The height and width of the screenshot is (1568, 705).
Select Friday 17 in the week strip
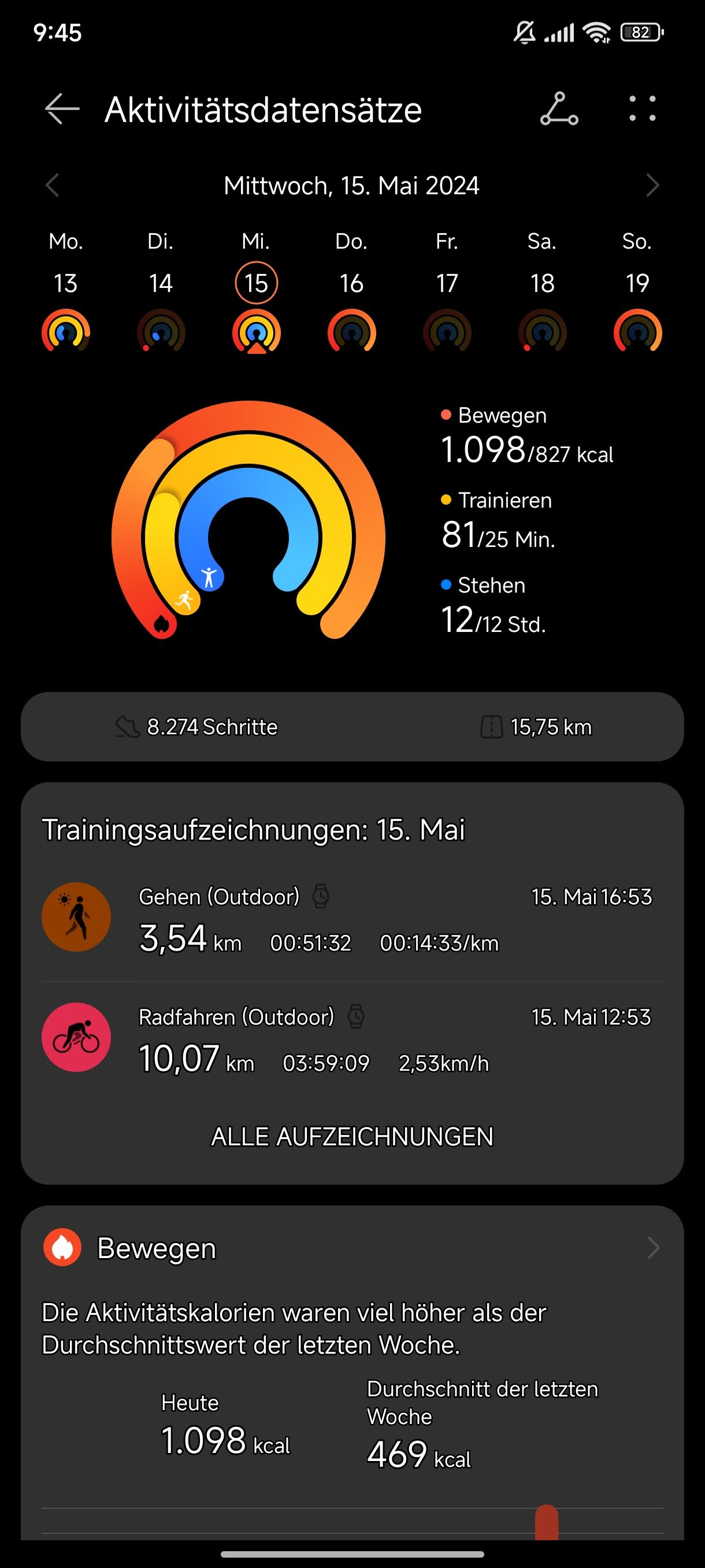click(x=447, y=291)
